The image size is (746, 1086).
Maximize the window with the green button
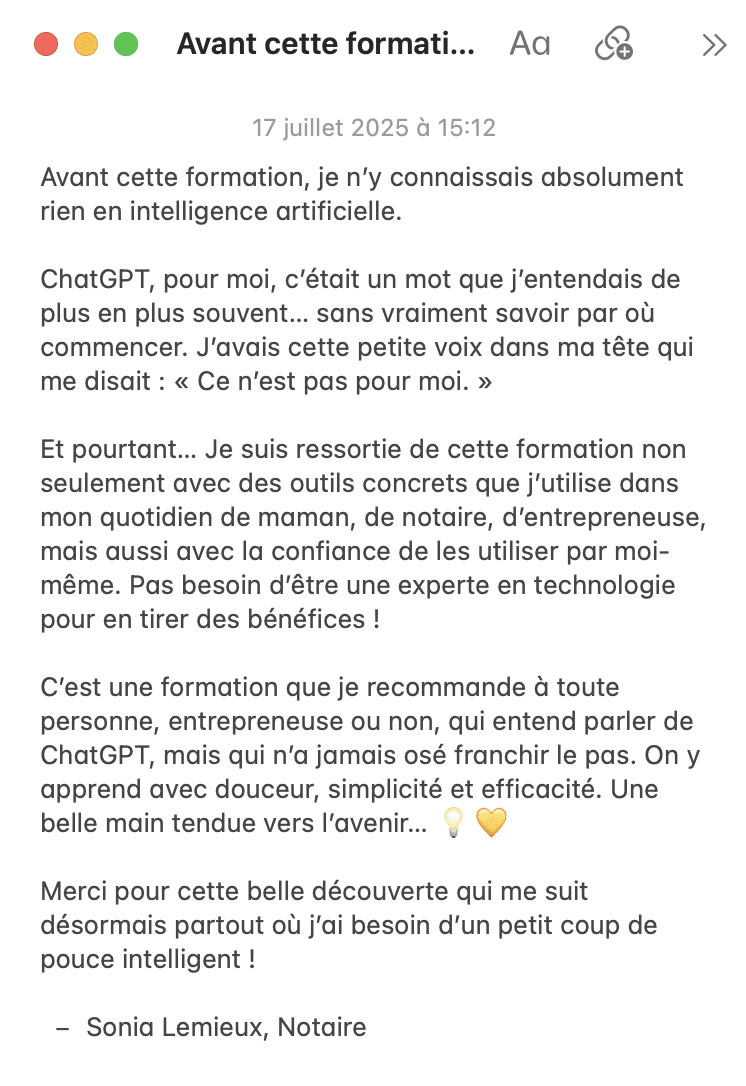click(x=126, y=45)
